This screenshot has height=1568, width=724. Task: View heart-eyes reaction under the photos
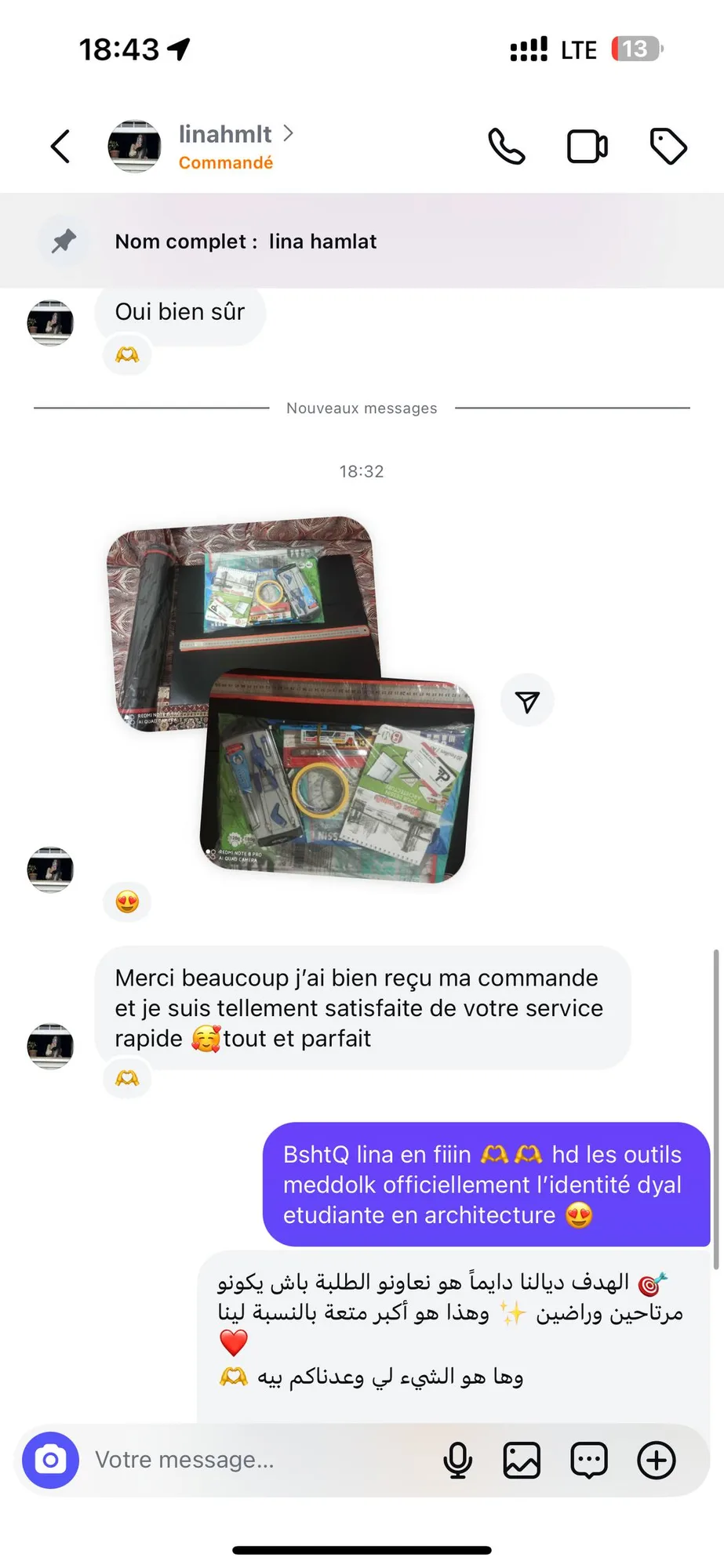127,902
